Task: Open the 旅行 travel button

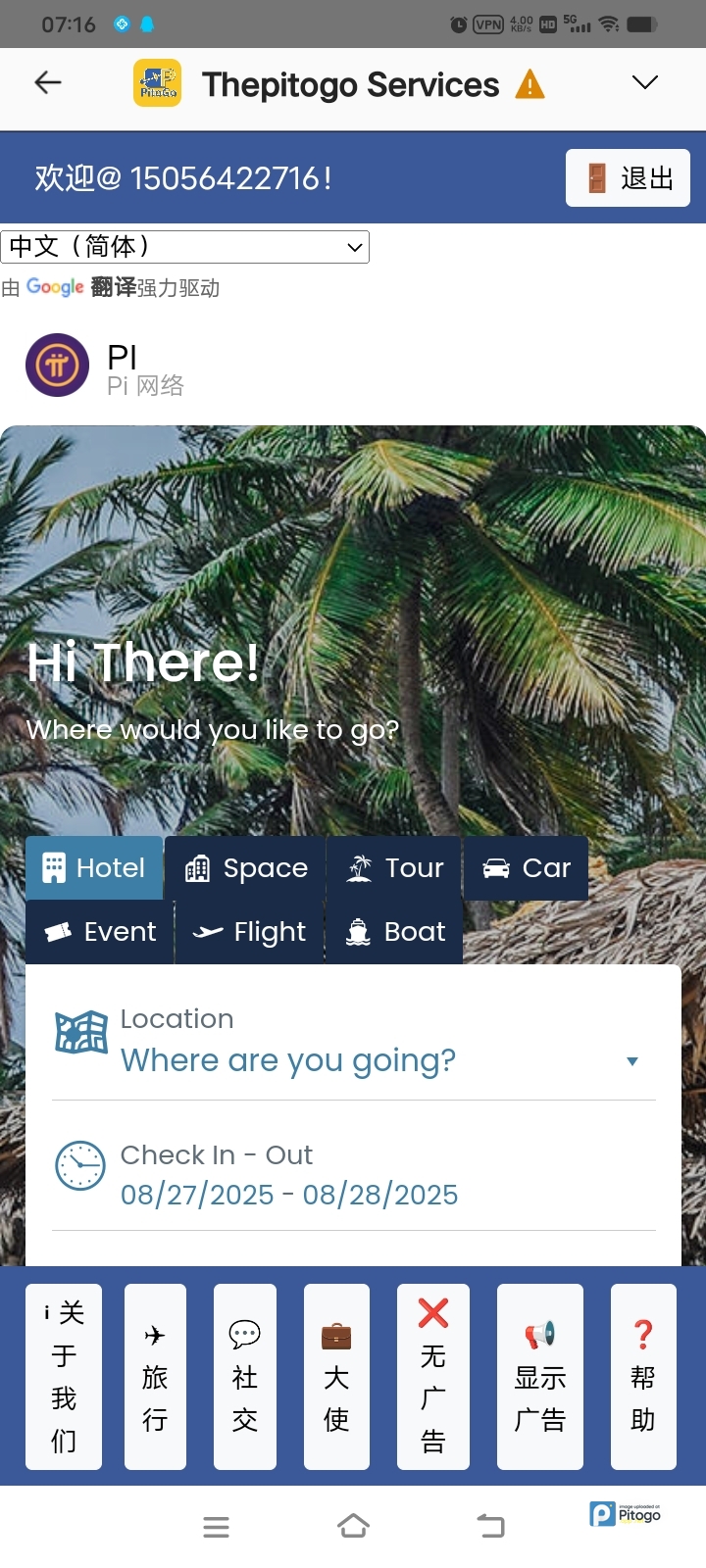Action: (x=155, y=1376)
